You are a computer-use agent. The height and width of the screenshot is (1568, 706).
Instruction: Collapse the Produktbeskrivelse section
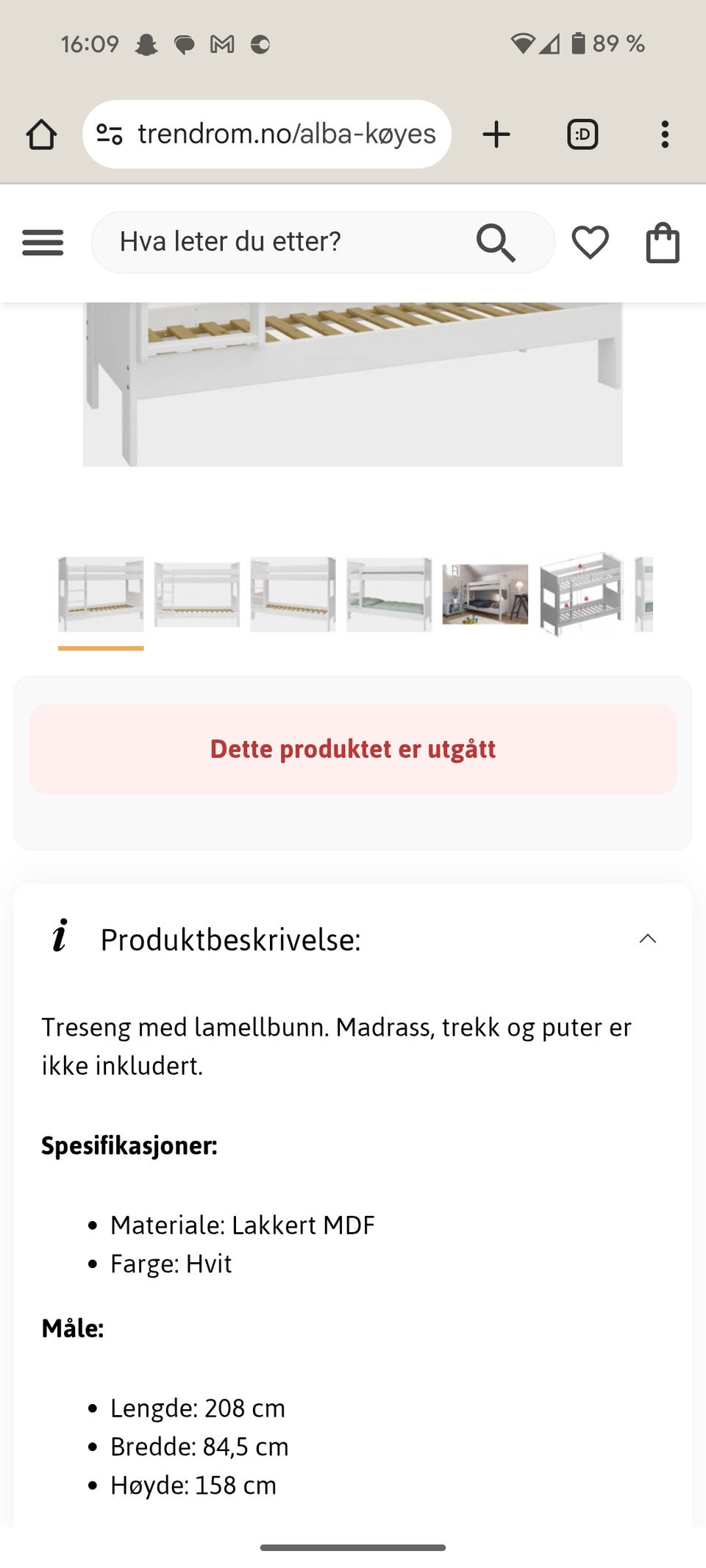click(x=648, y=938)
